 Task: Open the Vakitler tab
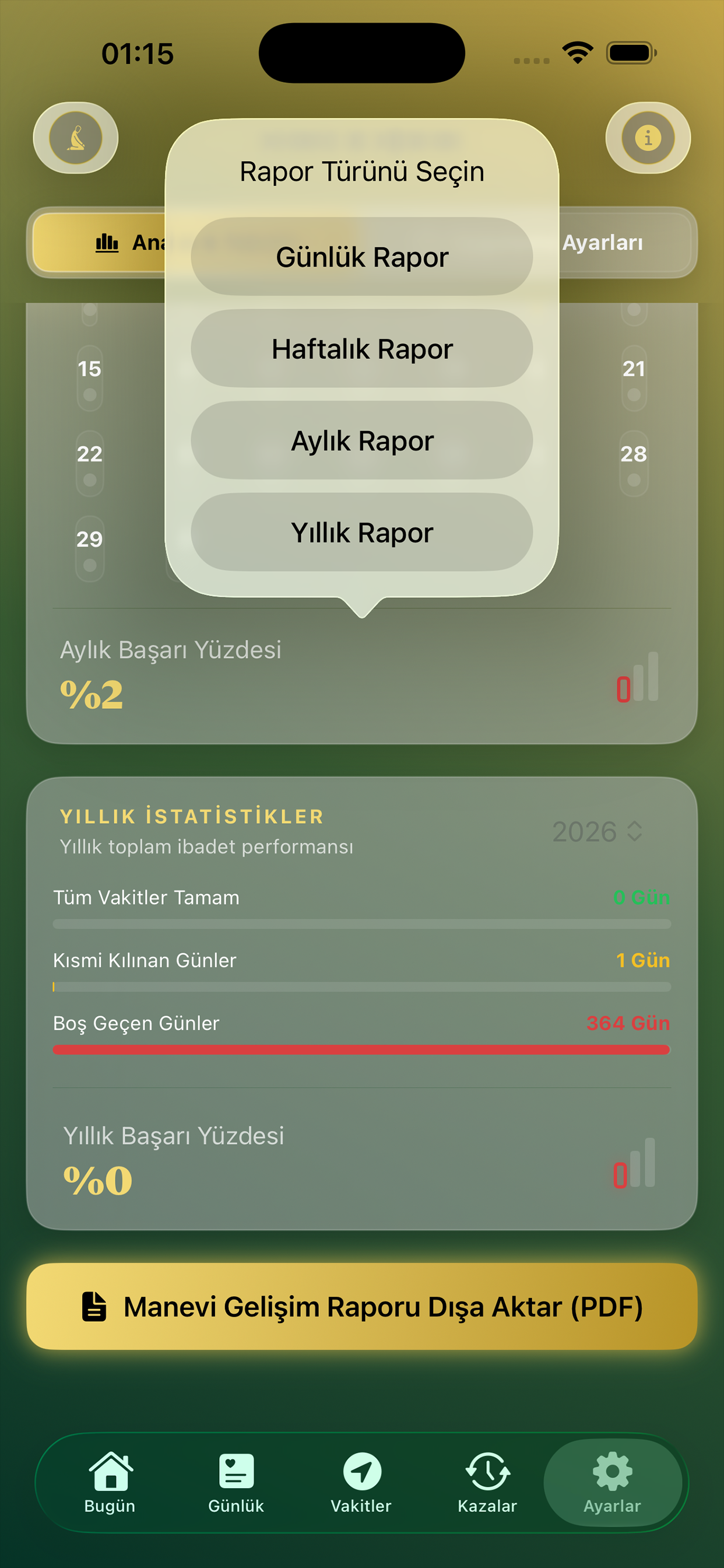coord(361,1483)
